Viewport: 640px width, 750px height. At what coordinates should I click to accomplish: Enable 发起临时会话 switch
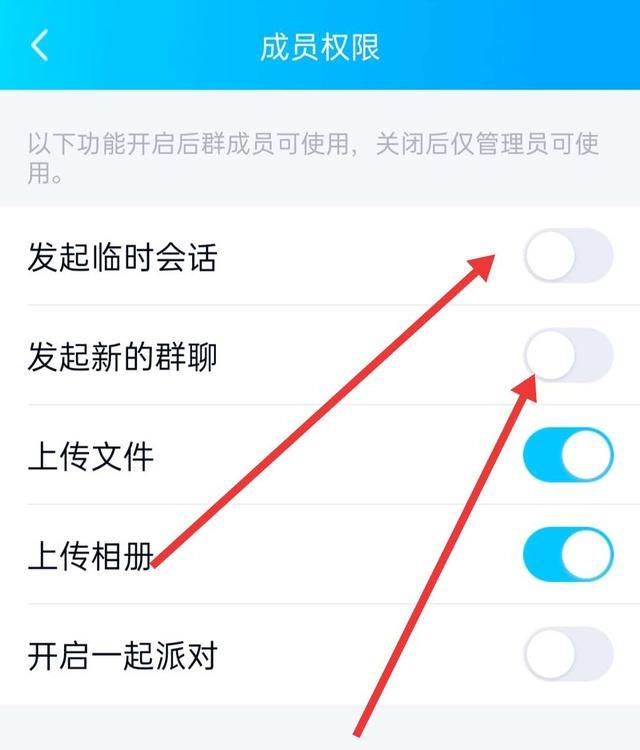[567, 256]
